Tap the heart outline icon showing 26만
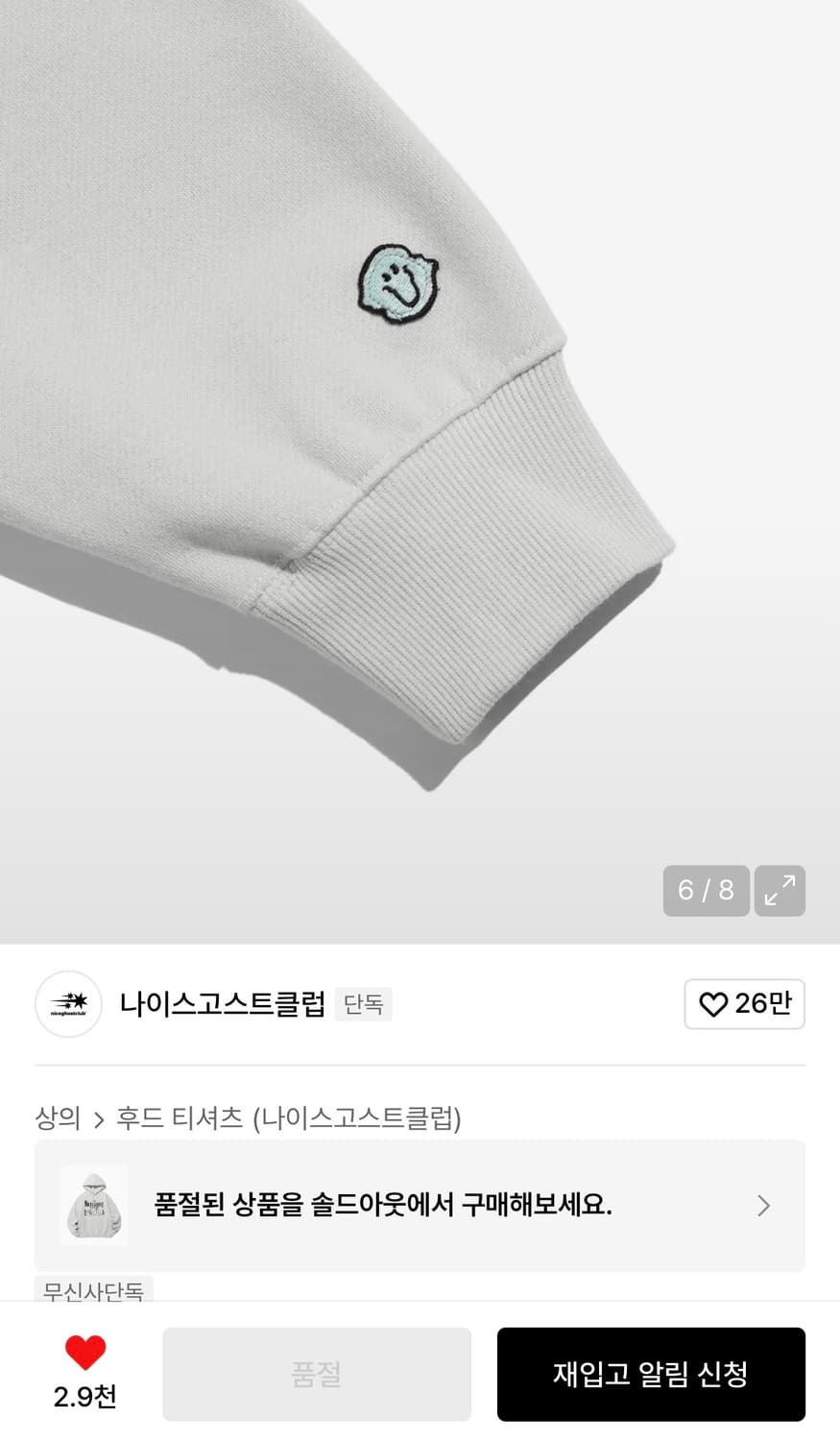 [x=745, y=1004]
